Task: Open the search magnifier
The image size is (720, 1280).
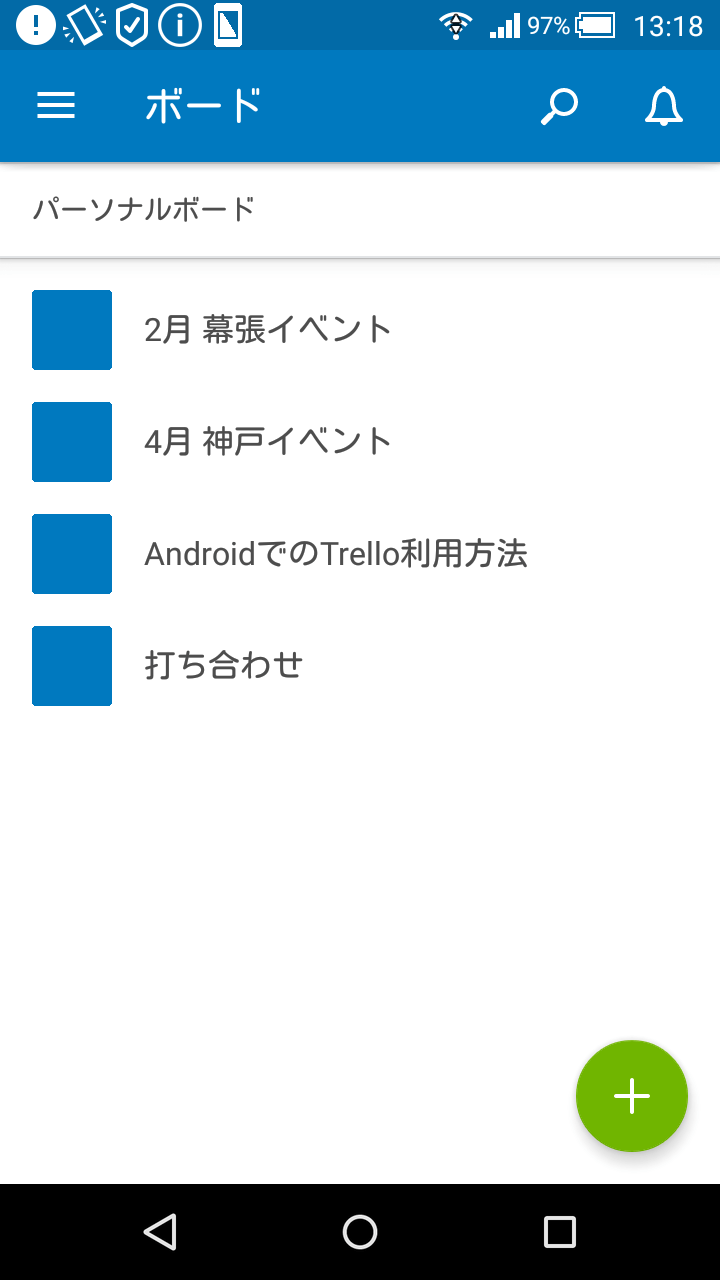Action: [559, 106]
